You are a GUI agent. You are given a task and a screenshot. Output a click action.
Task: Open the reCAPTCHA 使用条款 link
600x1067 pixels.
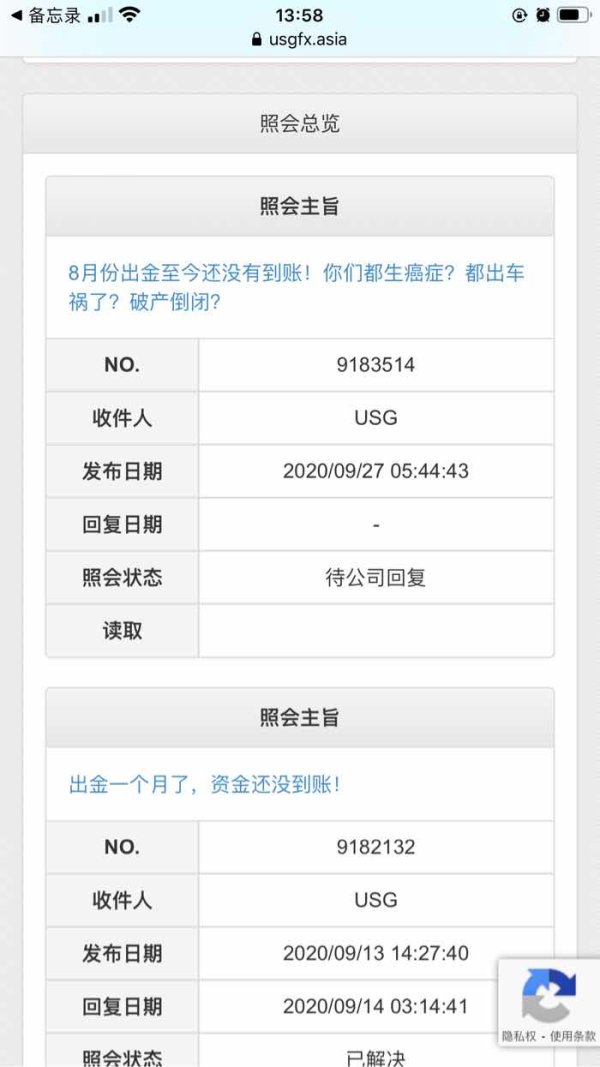coord(573,1036)
